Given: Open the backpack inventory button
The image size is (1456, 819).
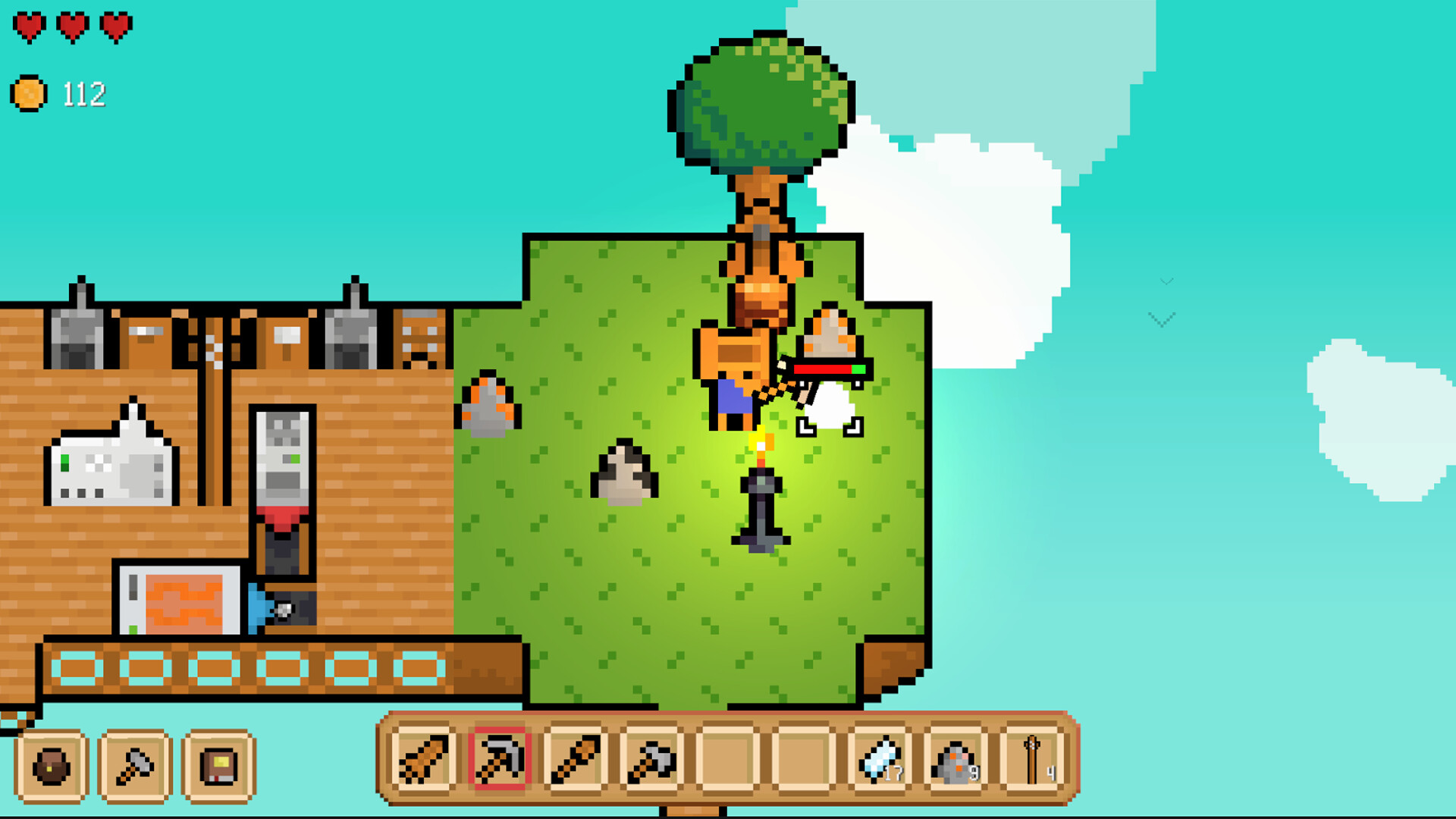Looking at the screenshot, I should coord(51,766).
